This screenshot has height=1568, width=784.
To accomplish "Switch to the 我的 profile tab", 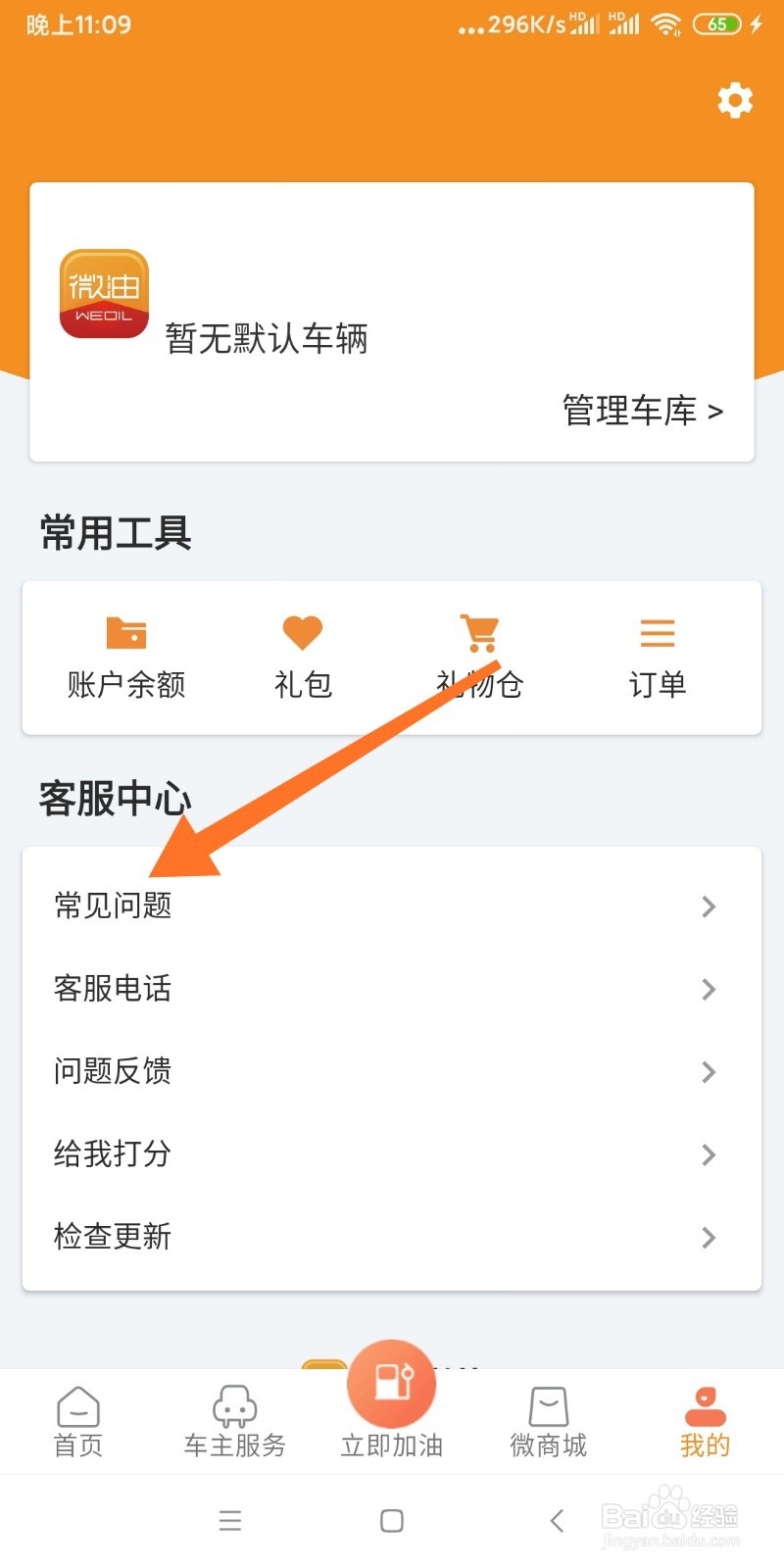I will [x=705, y=1421].
